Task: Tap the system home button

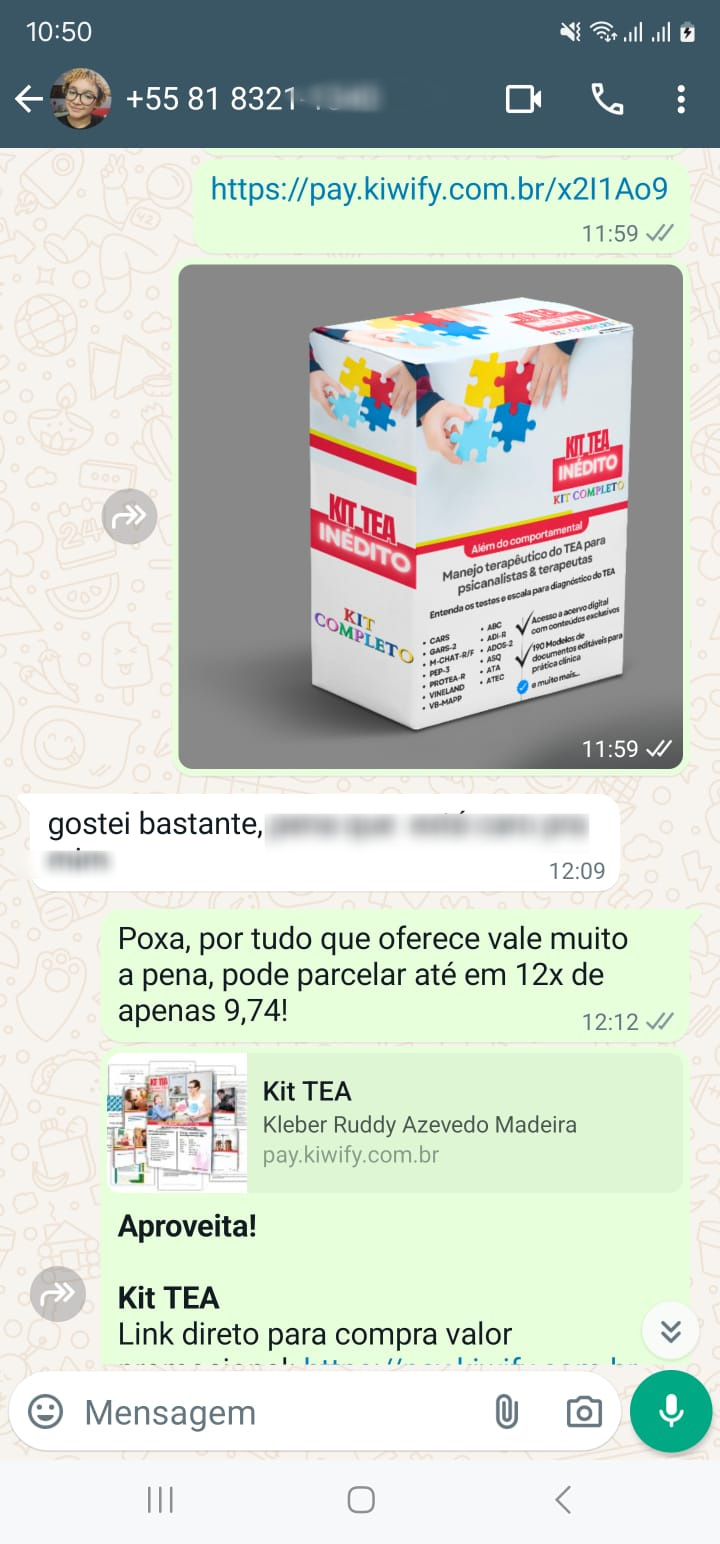Action: [360, 1500]
